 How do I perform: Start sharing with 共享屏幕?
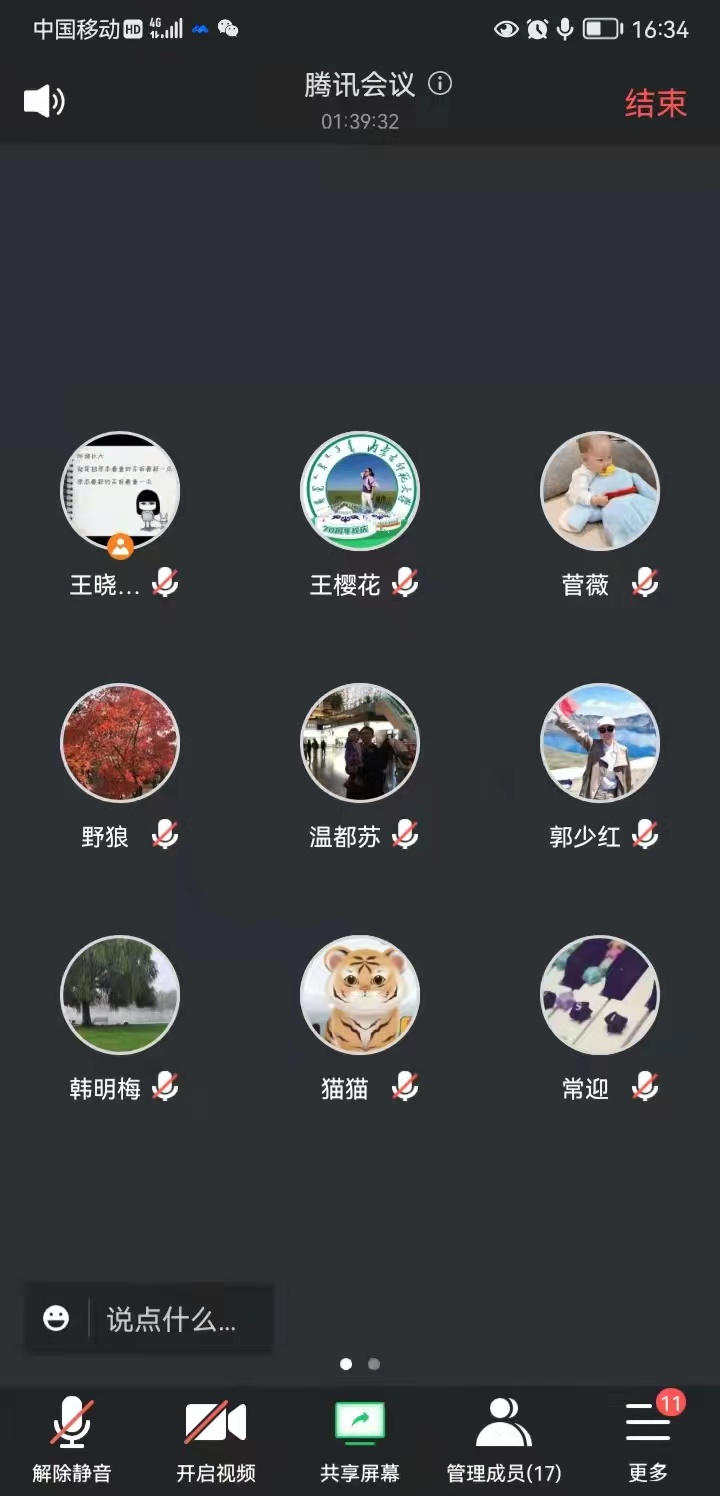pos(360,1439)
